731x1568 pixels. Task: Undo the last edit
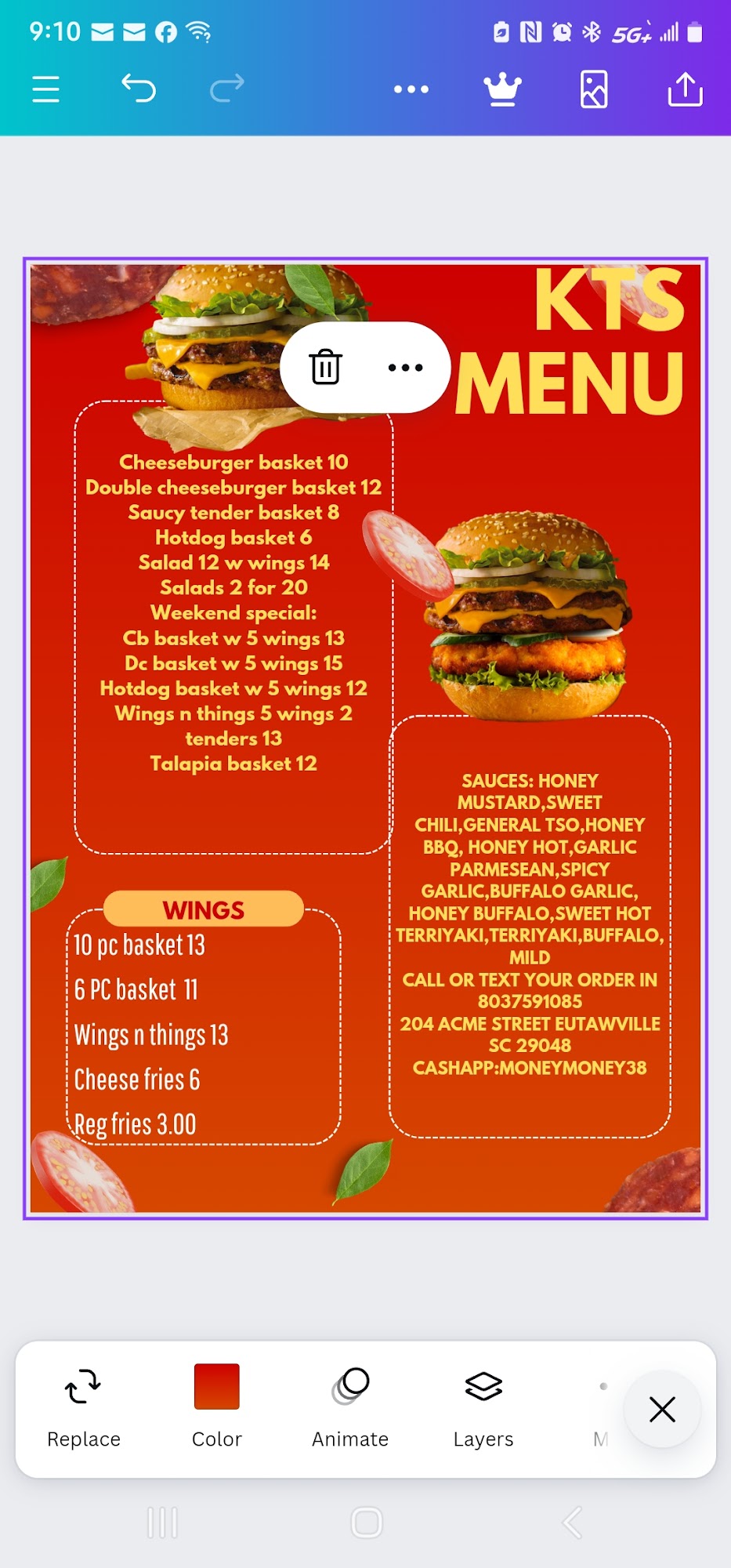(x=139, y=89)
